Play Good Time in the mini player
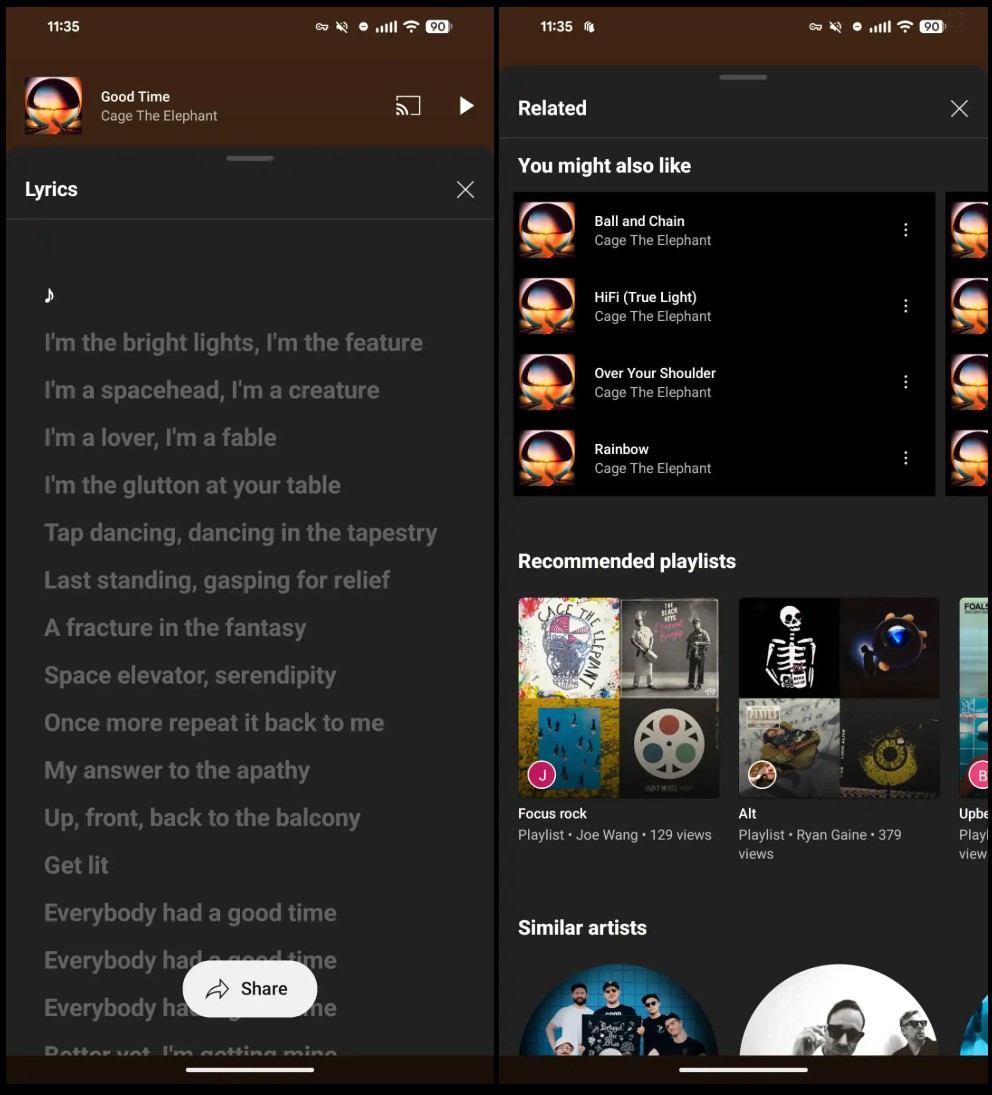 tap(466, 105)
